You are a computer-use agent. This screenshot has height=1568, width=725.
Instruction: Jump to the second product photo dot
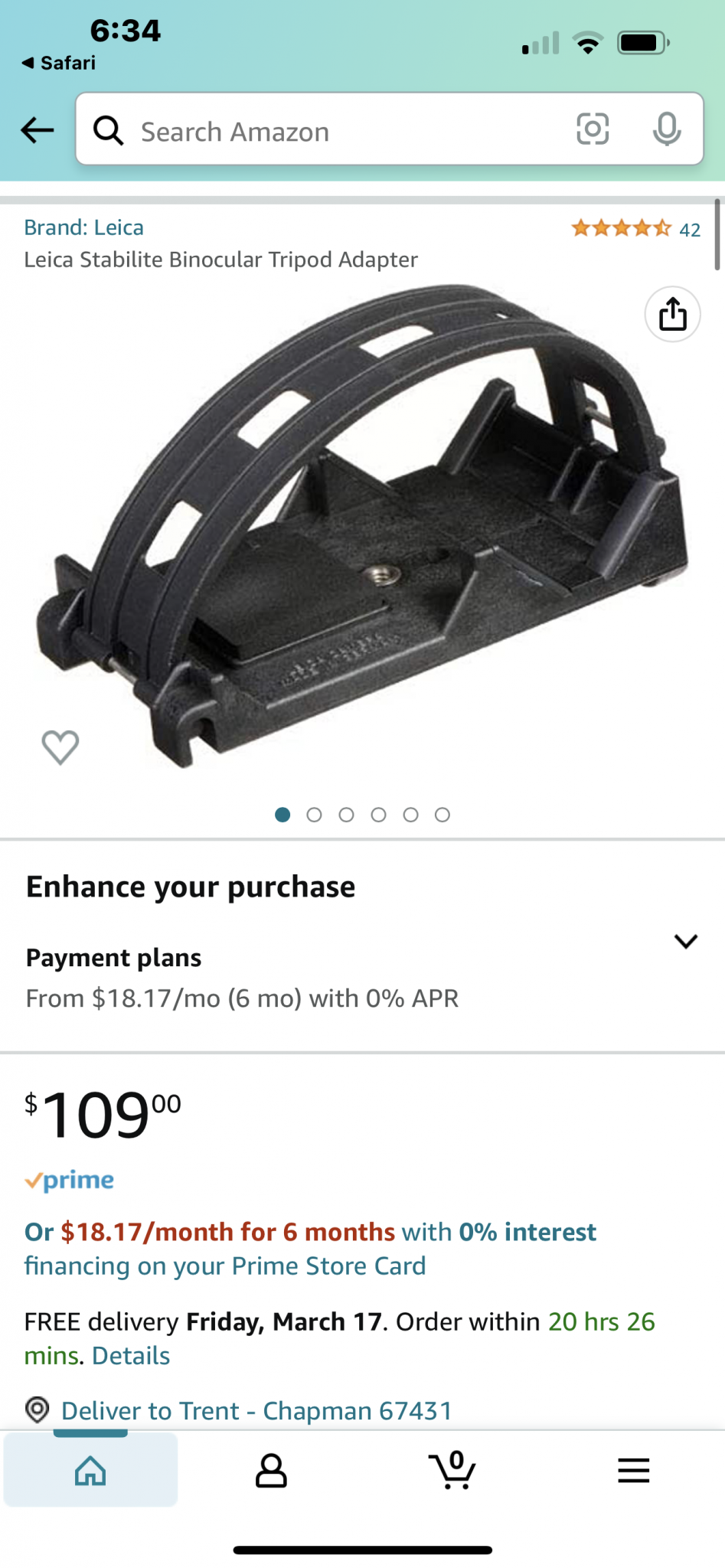314,815
